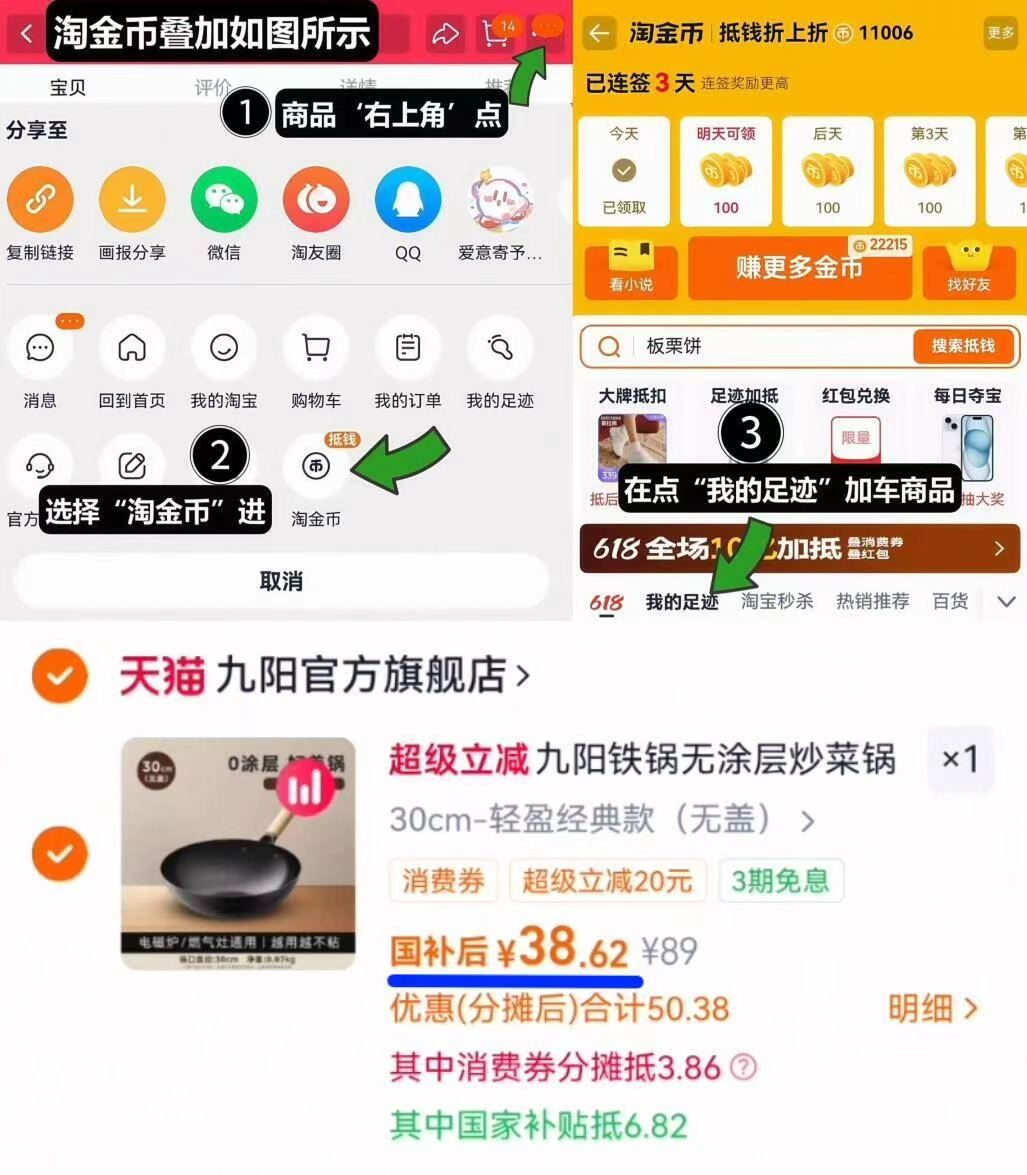Viewport: 1027px width, 1175px height.
Task: Expand the 明细 discount details
Action: click(926, 1010)
